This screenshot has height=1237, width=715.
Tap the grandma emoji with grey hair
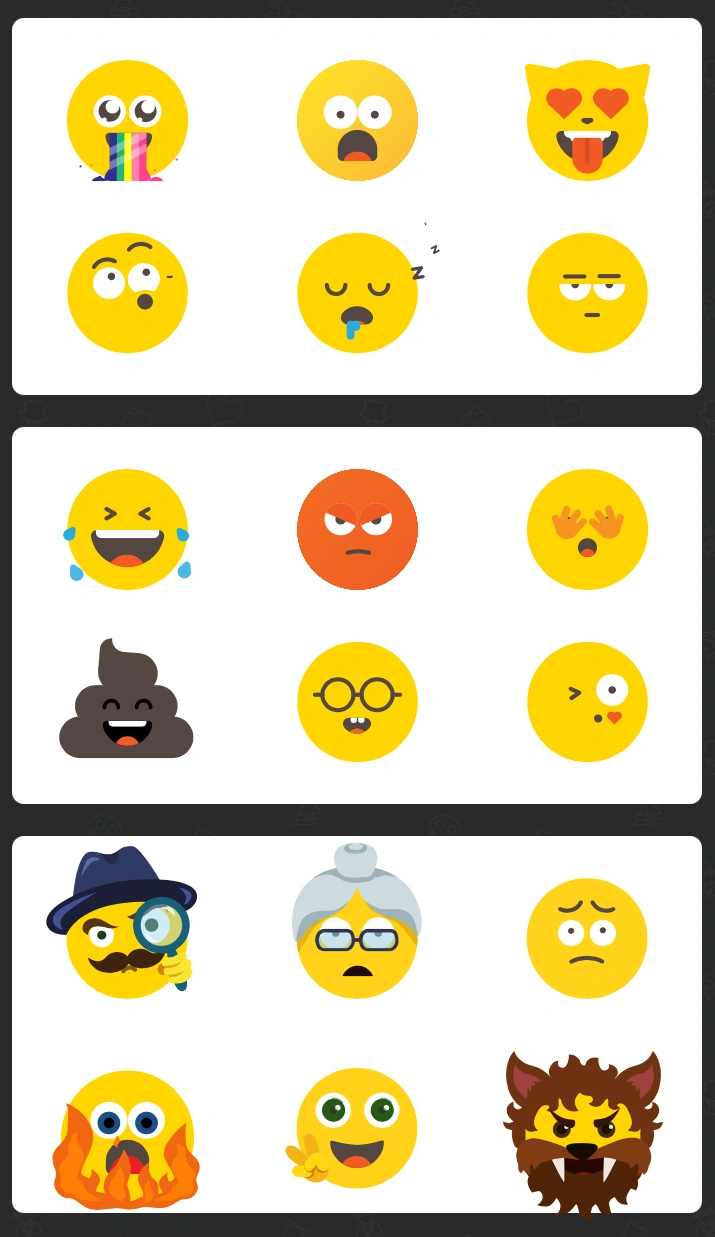click(x=357, y=921)
